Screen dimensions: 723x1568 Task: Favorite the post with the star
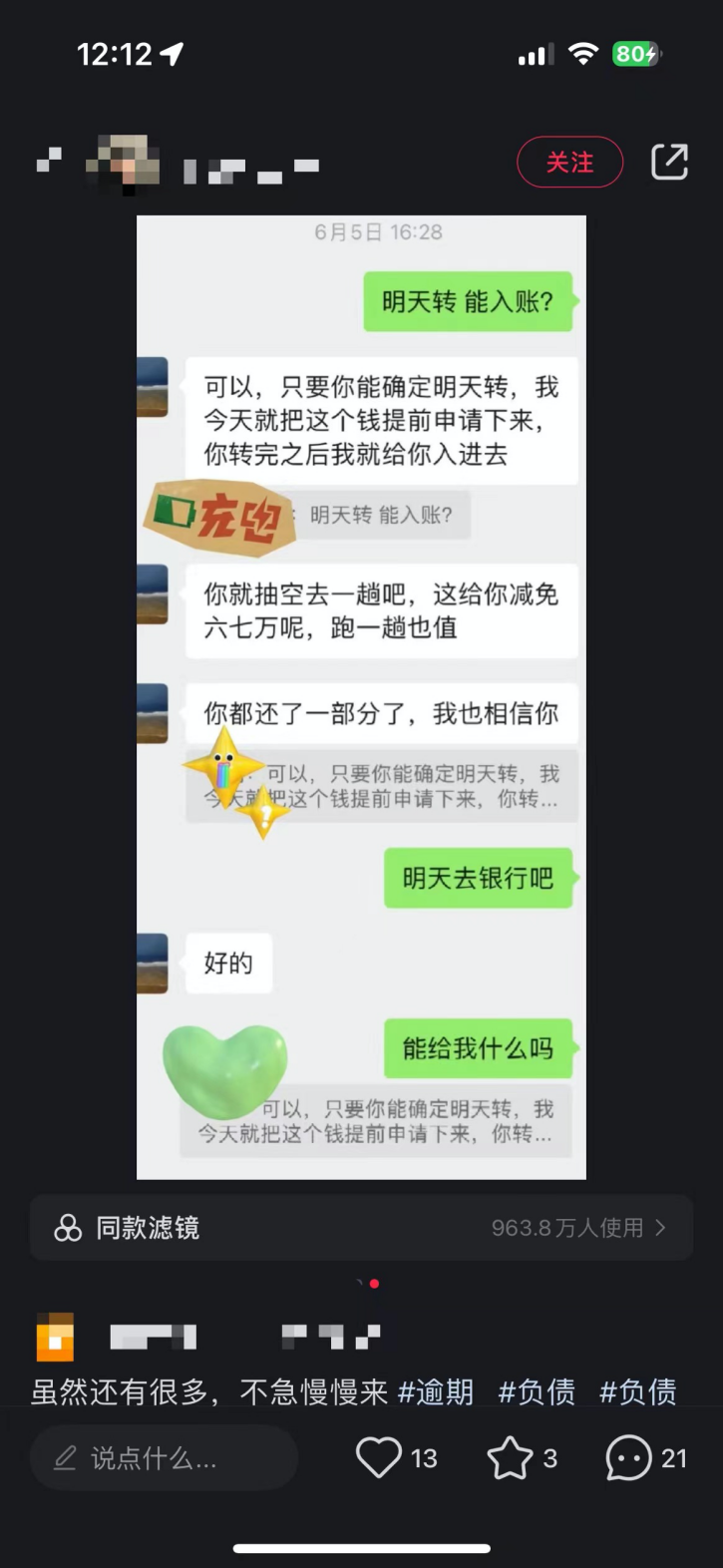(509, 1458)
